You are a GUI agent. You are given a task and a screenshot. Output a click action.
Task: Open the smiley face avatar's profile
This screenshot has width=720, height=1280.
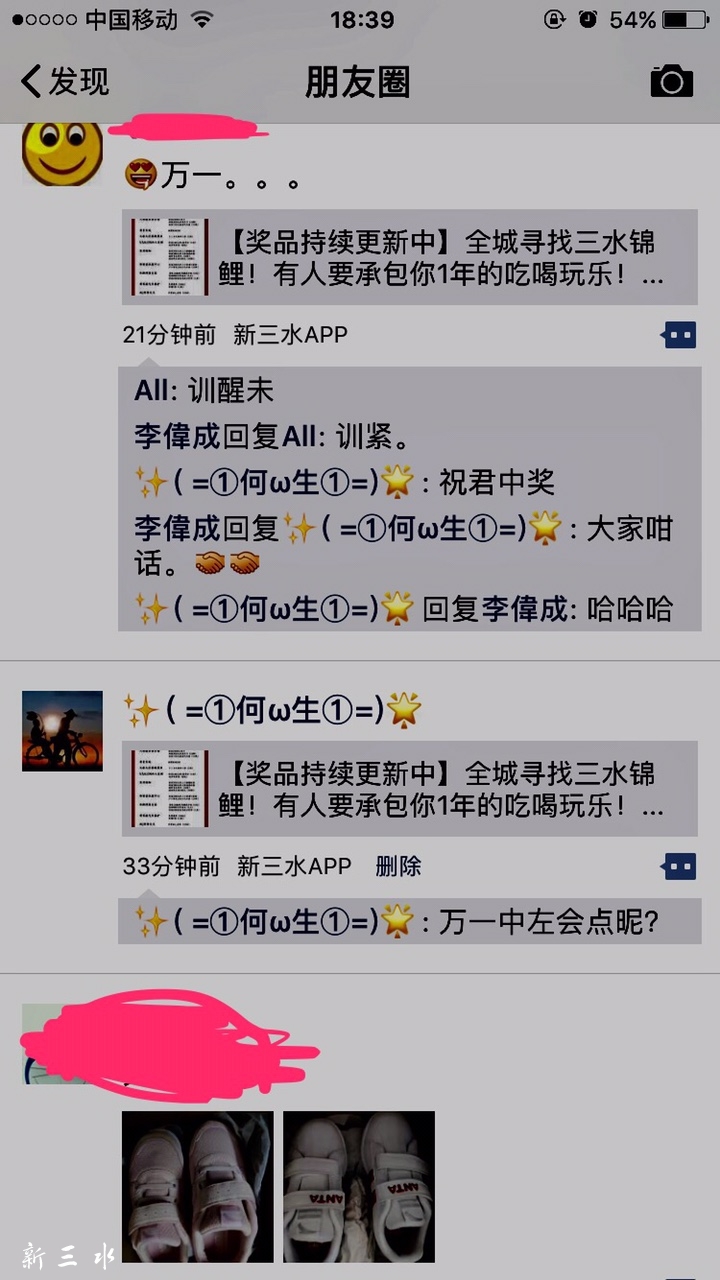click(62, 151)
